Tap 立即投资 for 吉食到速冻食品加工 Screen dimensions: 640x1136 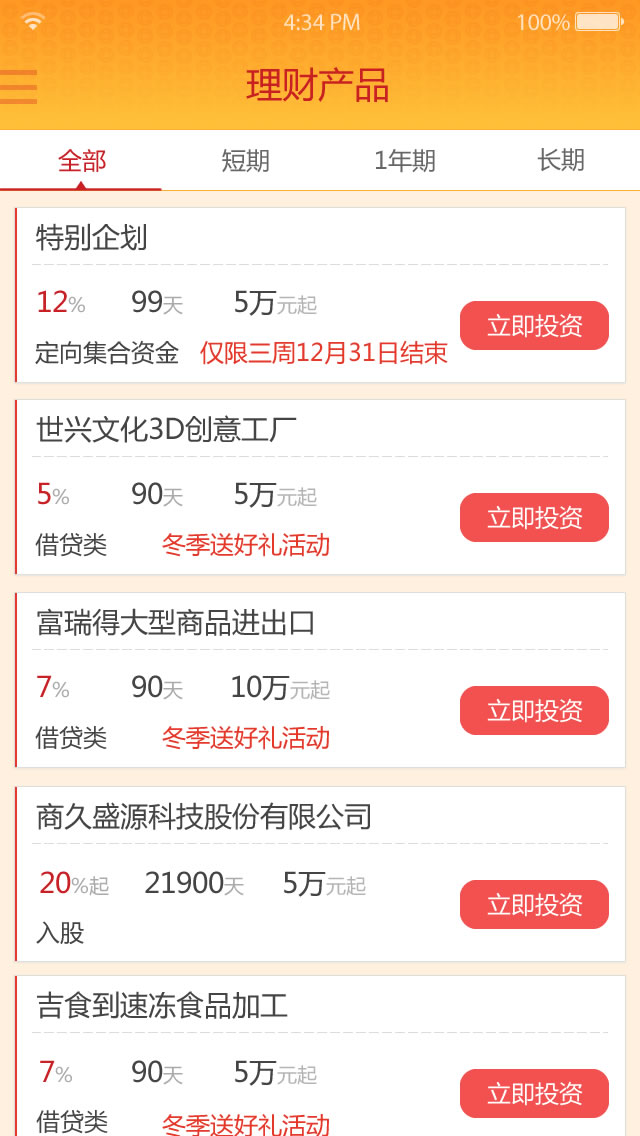534,1094
